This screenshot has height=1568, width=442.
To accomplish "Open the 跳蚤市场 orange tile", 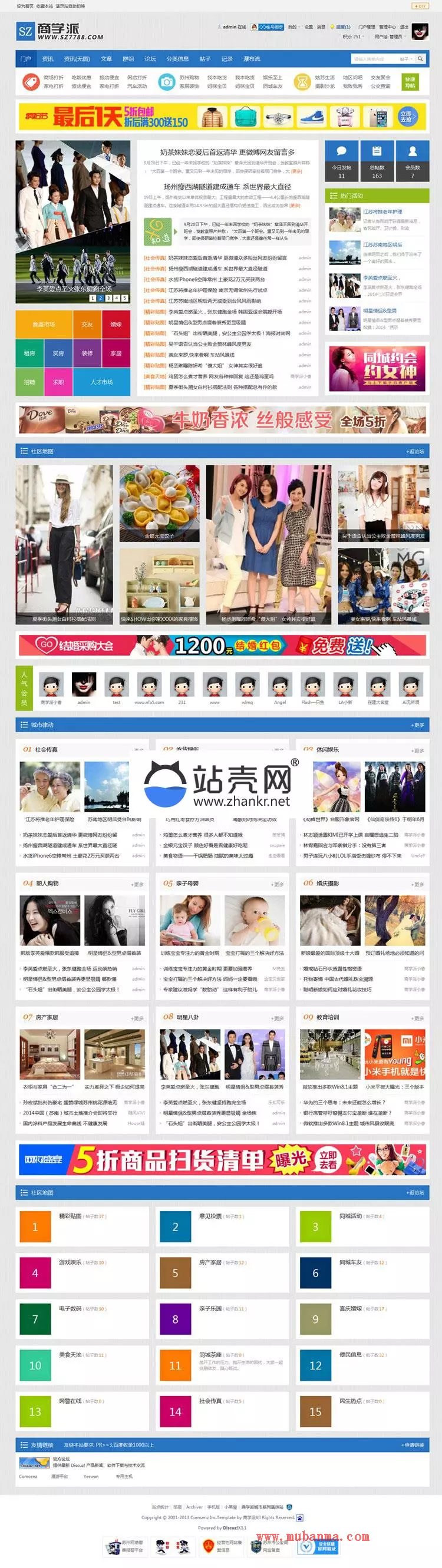I will (43, 325).
